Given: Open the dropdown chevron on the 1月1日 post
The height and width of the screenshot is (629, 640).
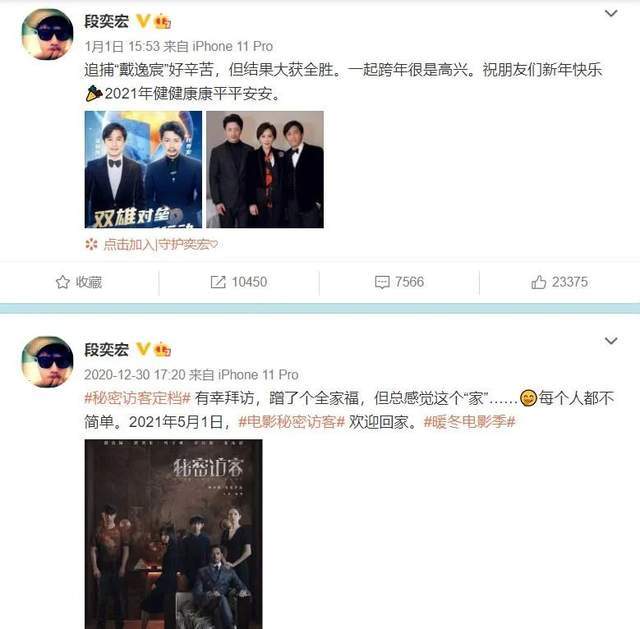Looking at the screenshot, I should [611, 13].
